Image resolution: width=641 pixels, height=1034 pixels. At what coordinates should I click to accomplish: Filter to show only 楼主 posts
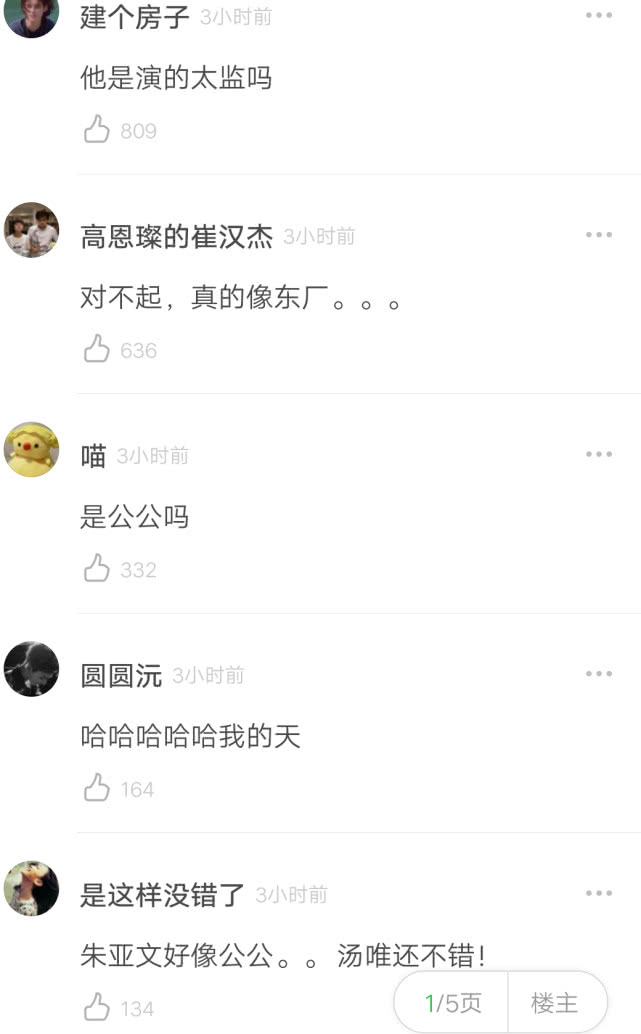tap(555, 1003)
